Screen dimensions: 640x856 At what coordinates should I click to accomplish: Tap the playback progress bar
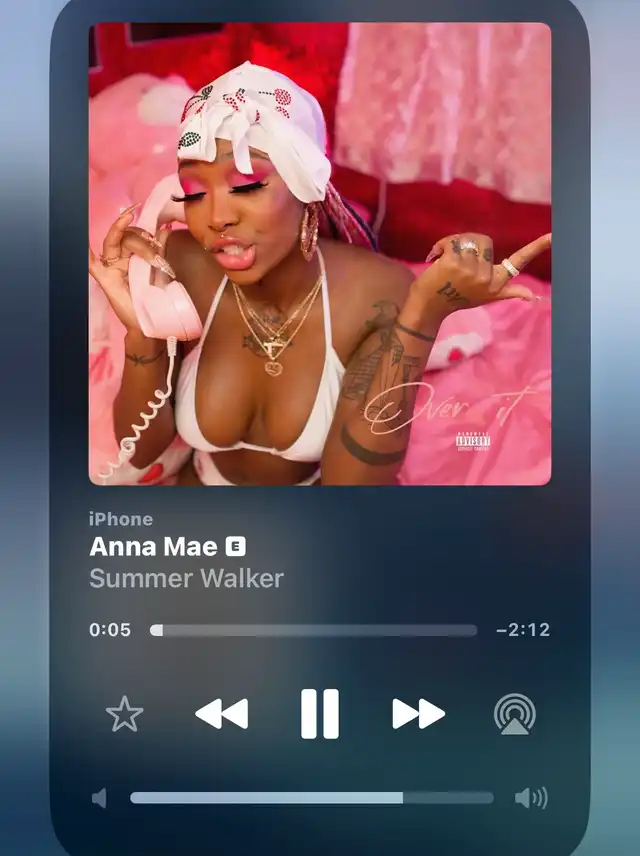coord(313,631)
